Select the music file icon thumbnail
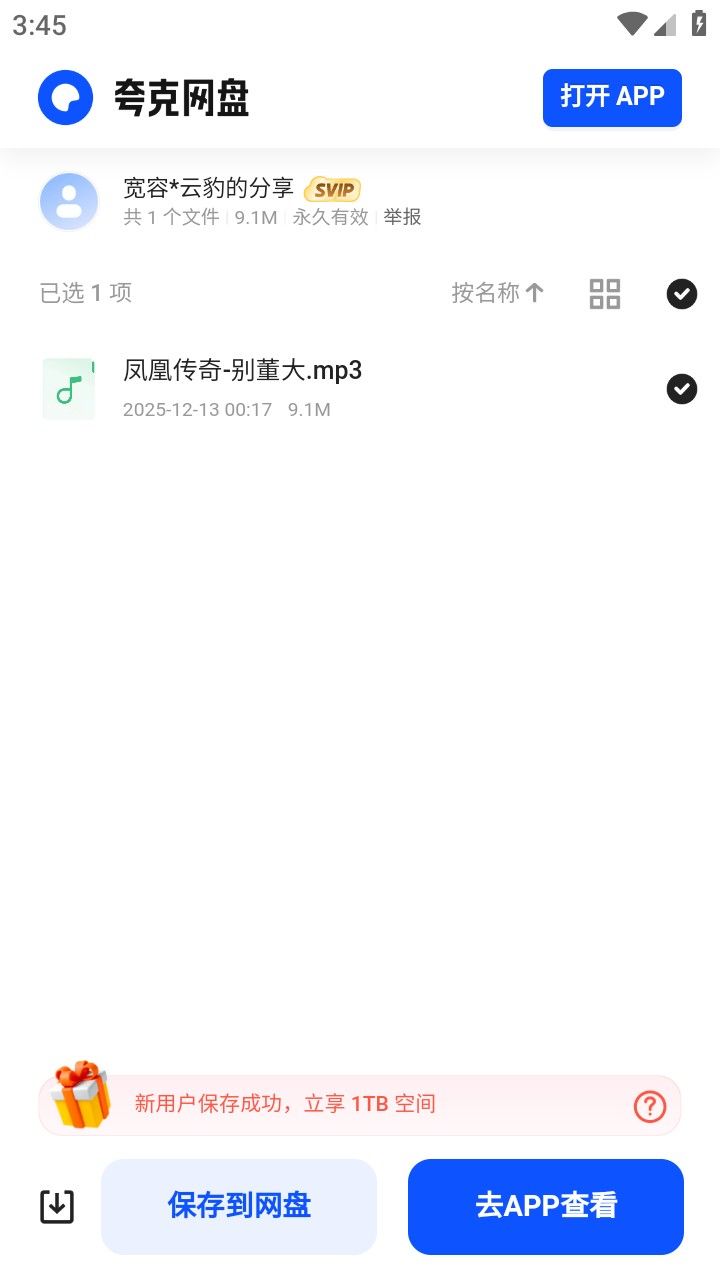 67,388
